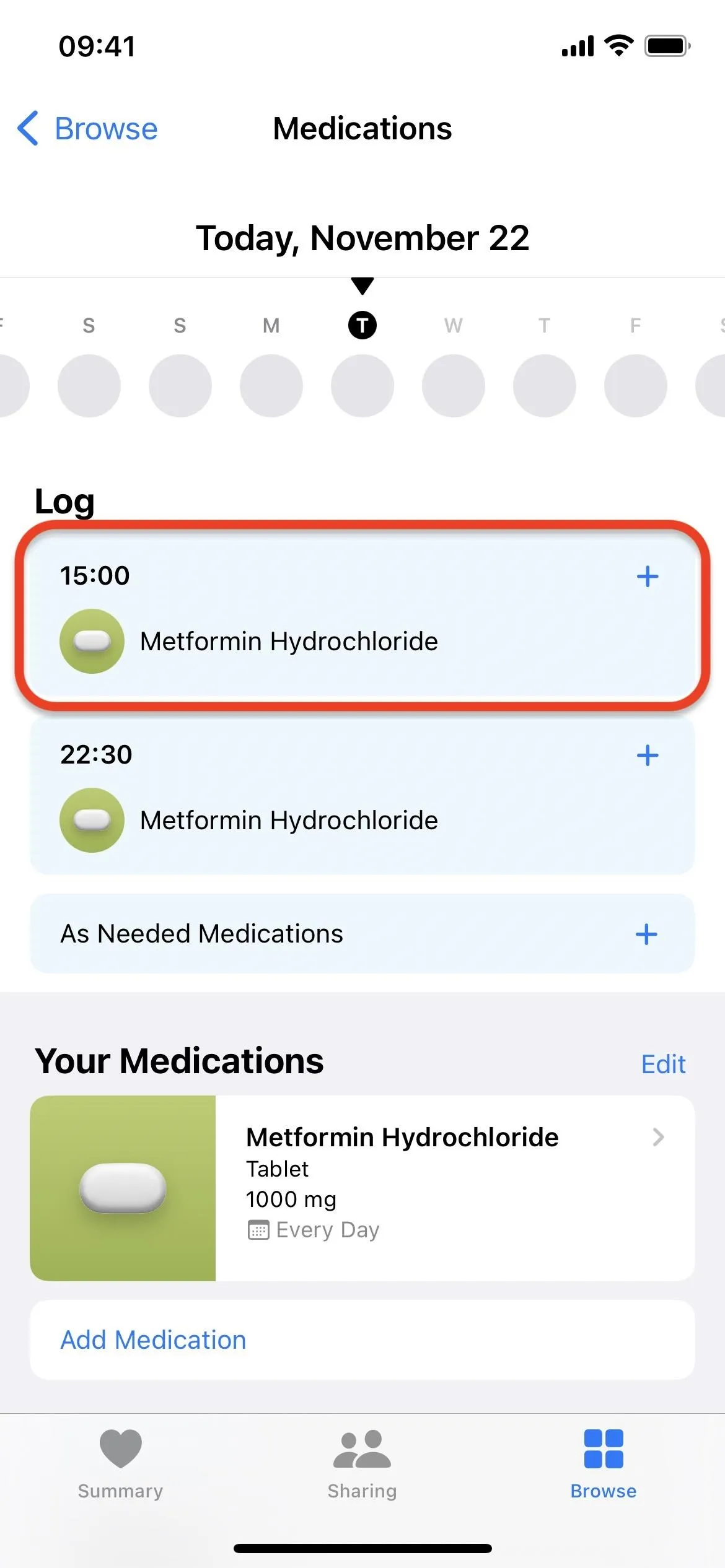The height and width of the screenshot is (1568, 725).
Task: Select Wednesday in the week strip
Action: pos(454,369)
